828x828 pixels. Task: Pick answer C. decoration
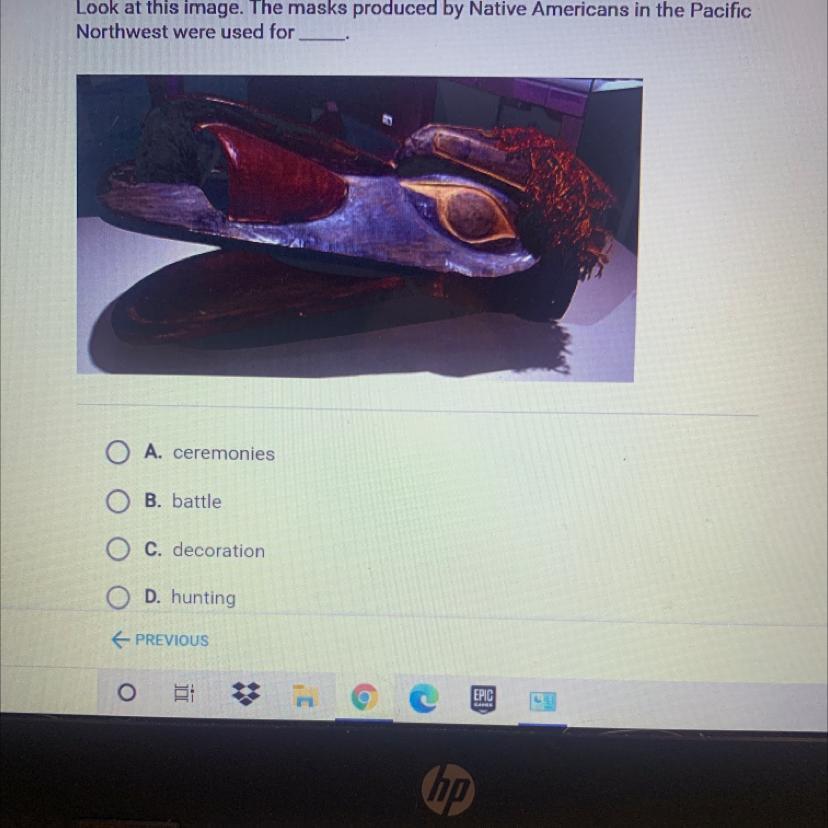pyautogui.click(x=118, y=550)
